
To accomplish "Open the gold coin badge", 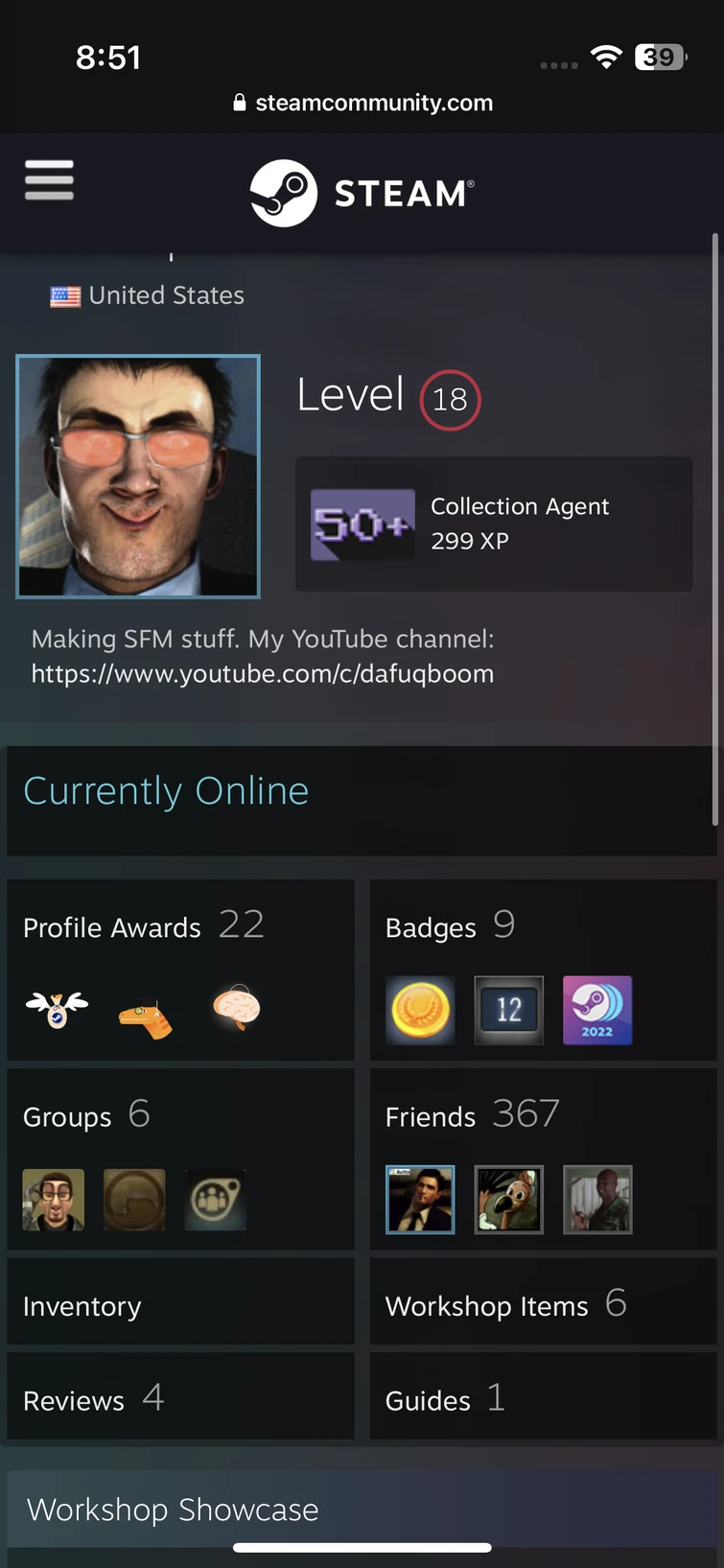I will (420, 1010).
